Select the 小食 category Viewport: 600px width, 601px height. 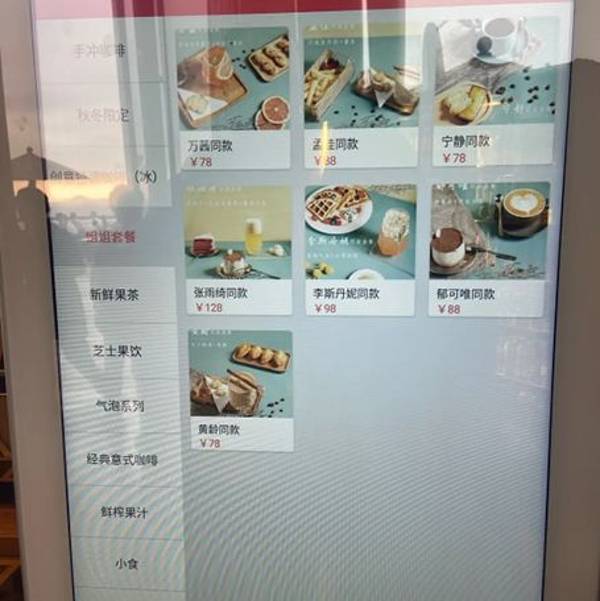coord(127,564)
